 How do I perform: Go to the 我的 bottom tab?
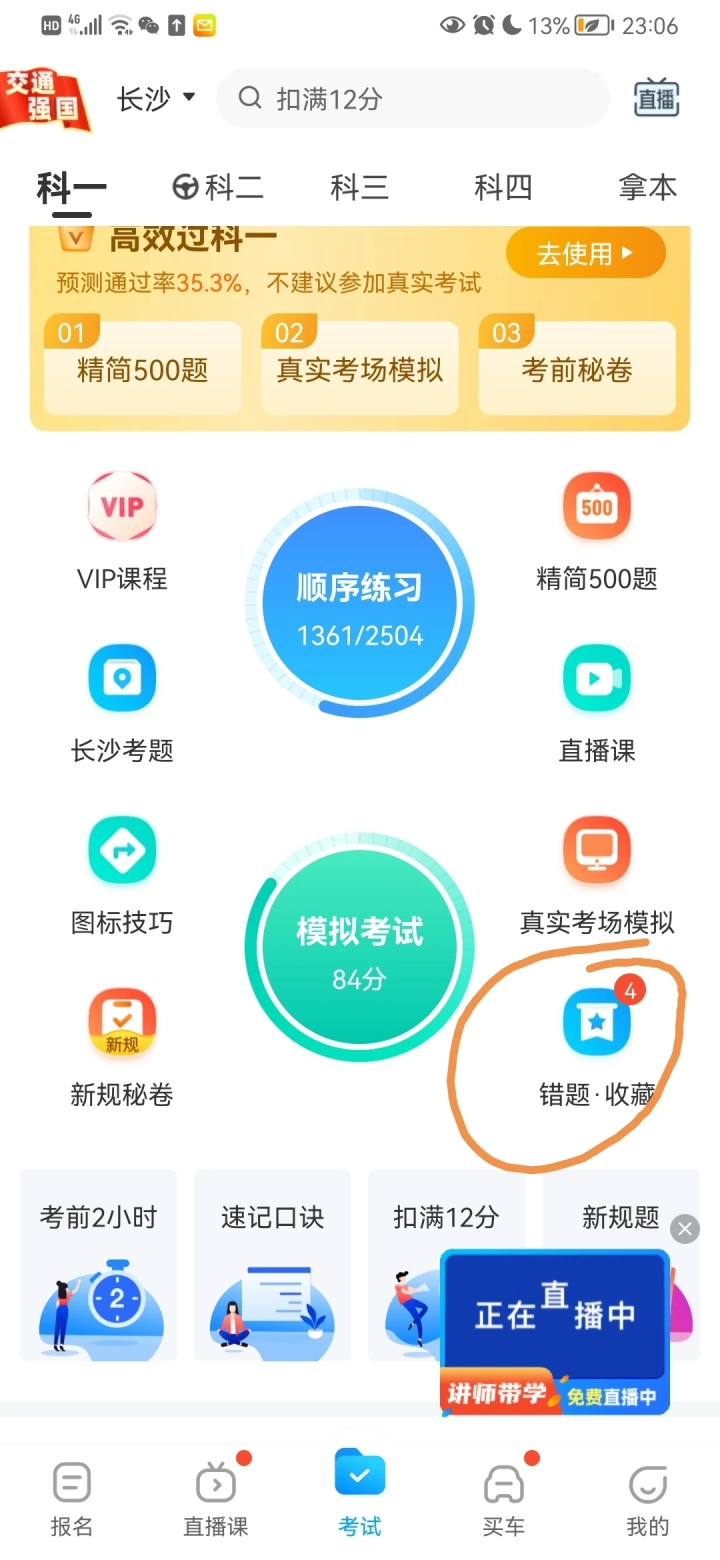pos(647,1498)
